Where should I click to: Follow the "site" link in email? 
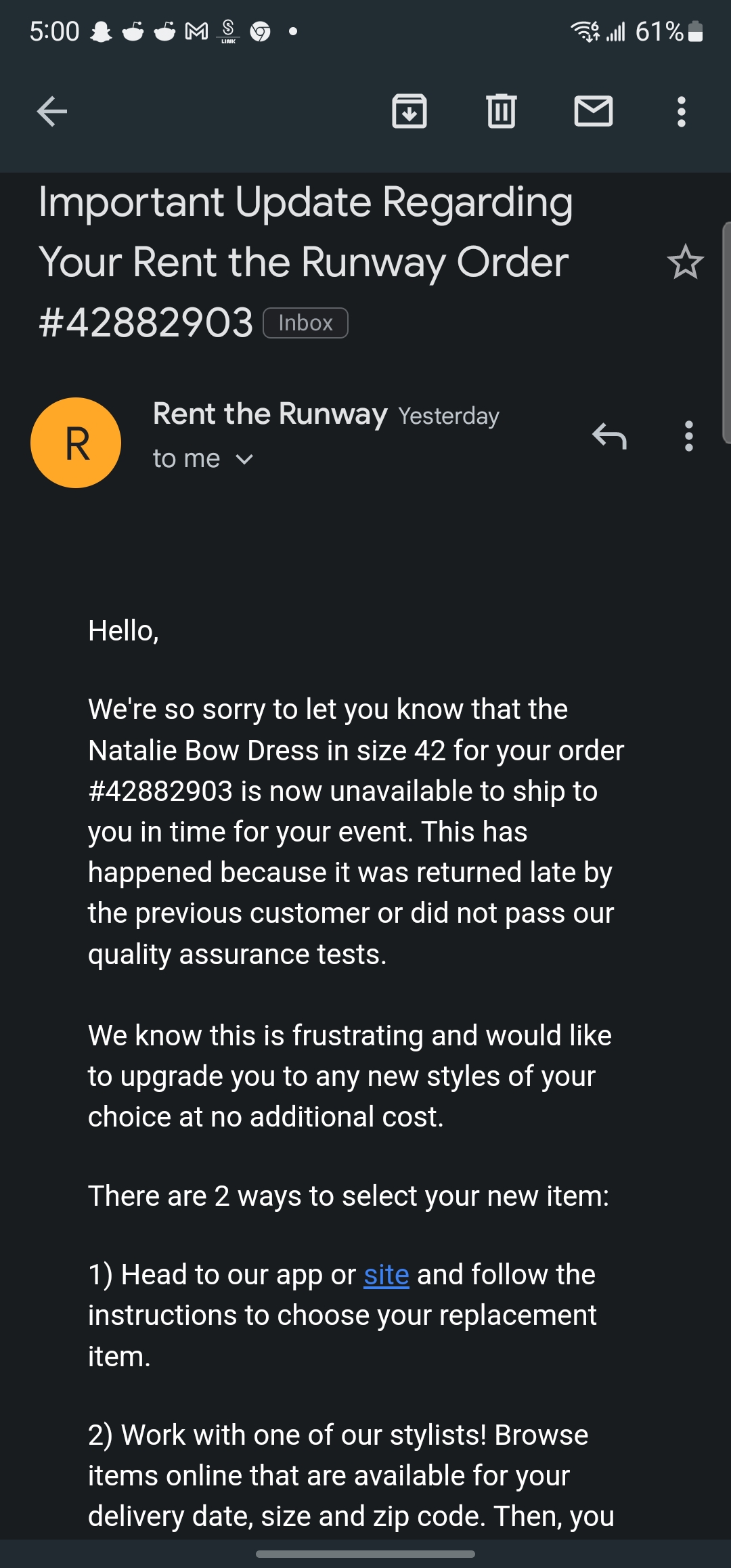[386, 1275]
